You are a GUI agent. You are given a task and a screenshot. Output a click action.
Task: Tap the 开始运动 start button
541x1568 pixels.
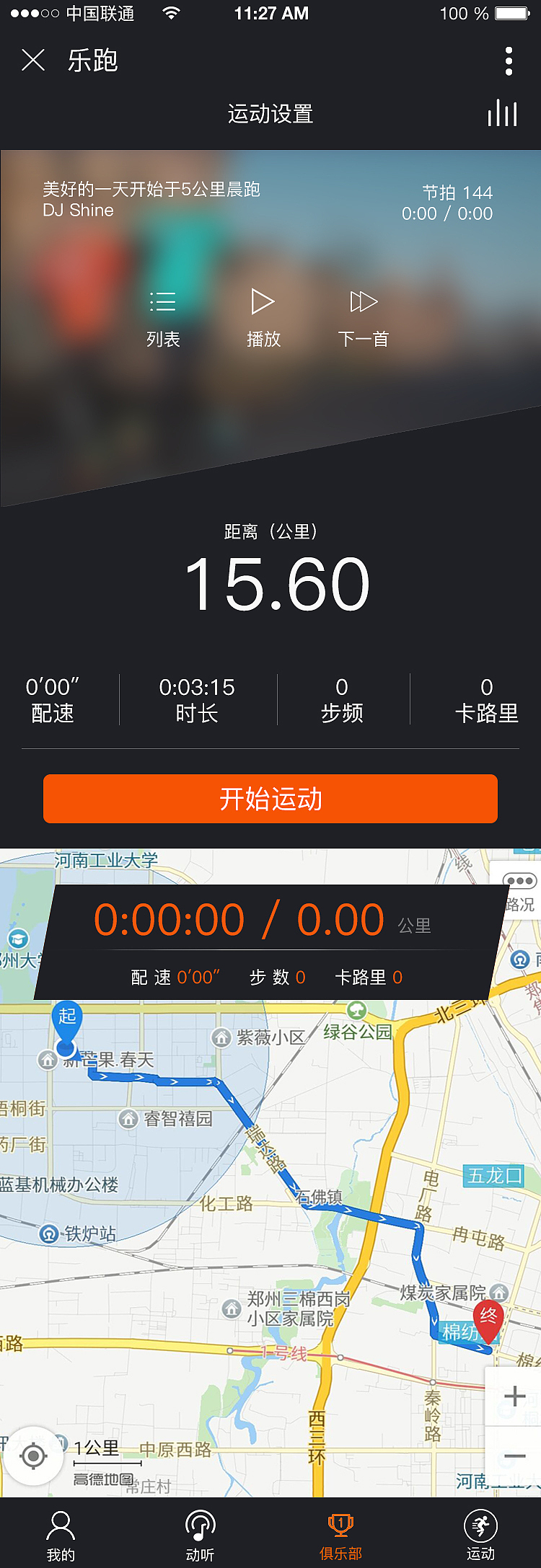tap(270, 799)
